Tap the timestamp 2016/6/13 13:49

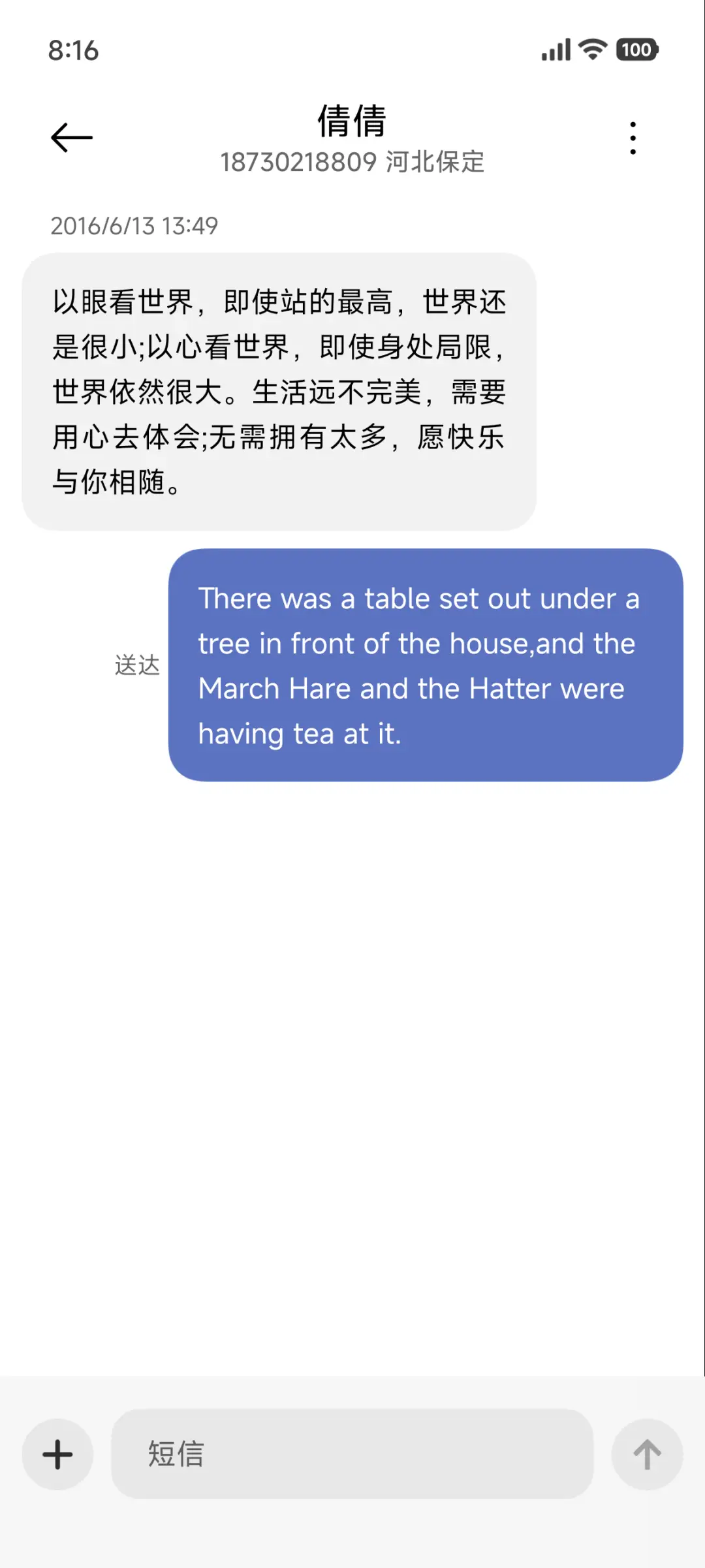tap(135, 227)
